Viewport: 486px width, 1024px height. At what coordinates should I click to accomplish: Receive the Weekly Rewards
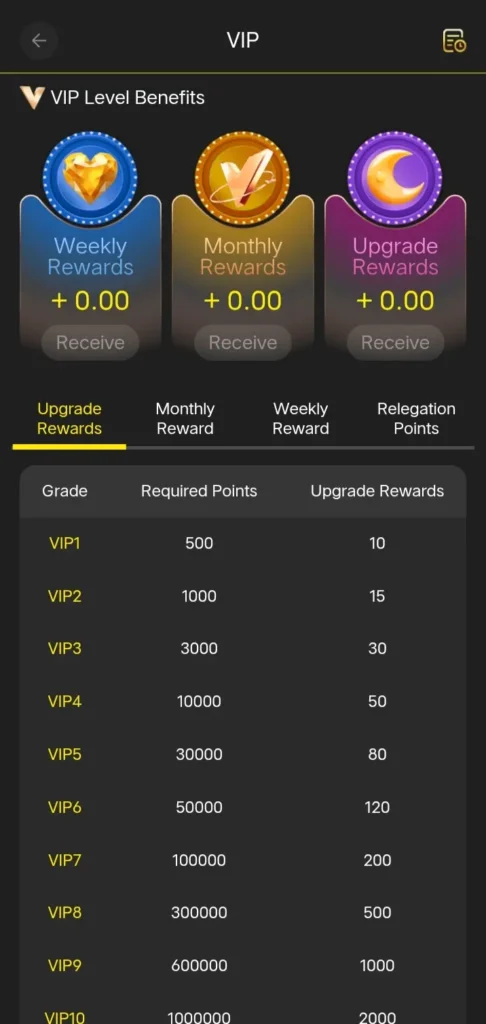click(90, 342)
